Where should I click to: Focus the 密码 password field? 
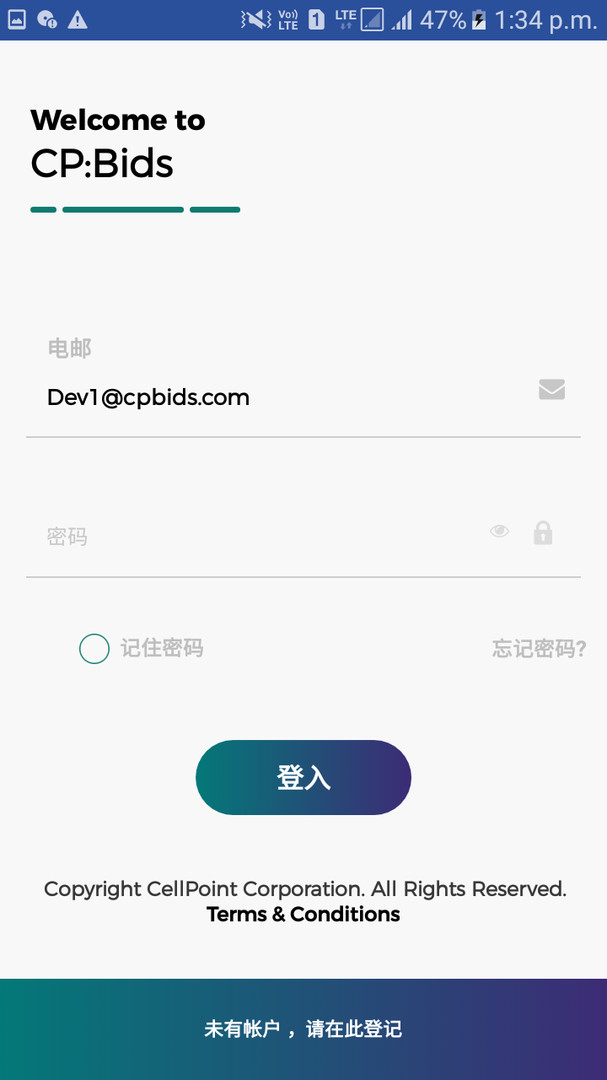coord(250,537)
